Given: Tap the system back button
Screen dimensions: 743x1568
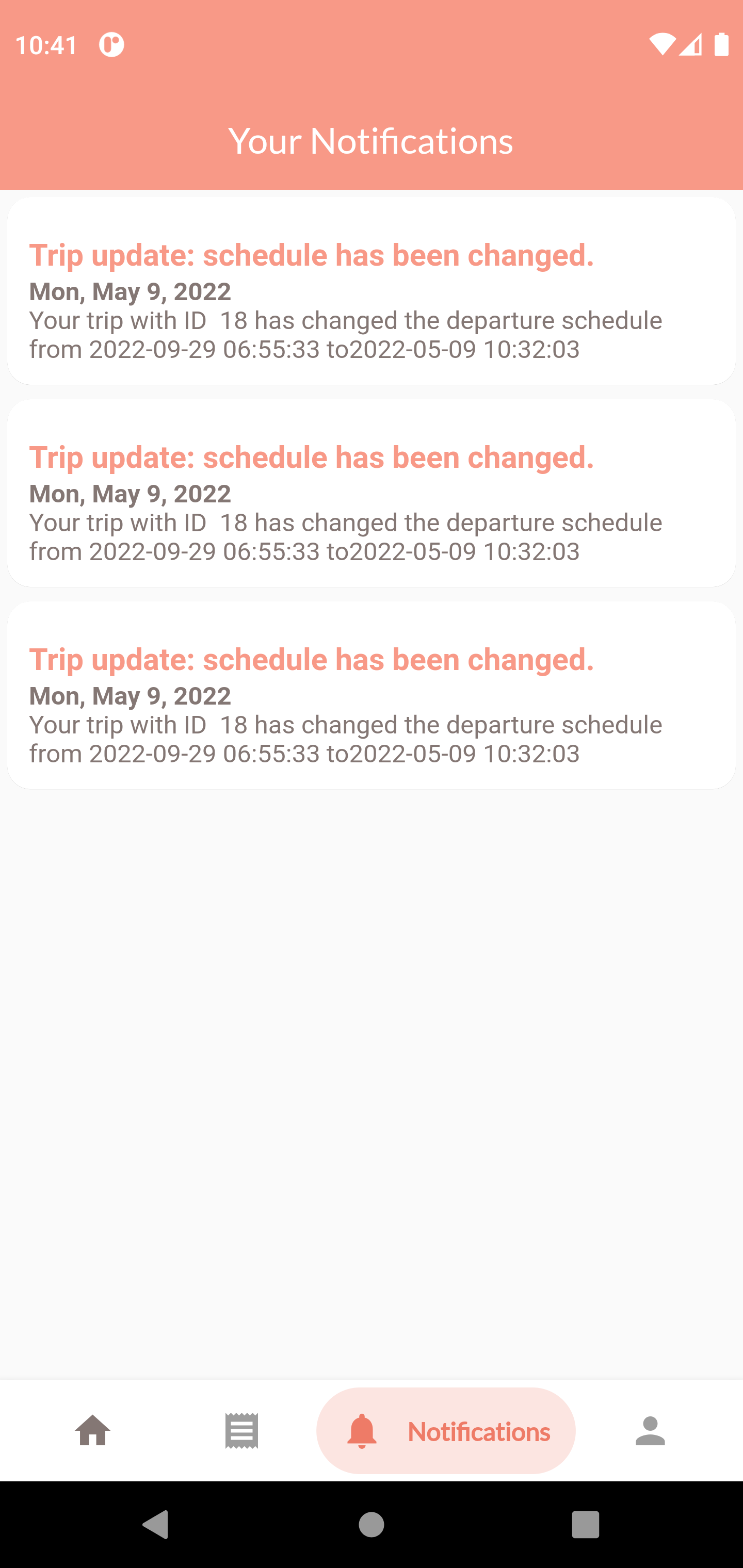Looking at the screenshot, I should 155,1524.
